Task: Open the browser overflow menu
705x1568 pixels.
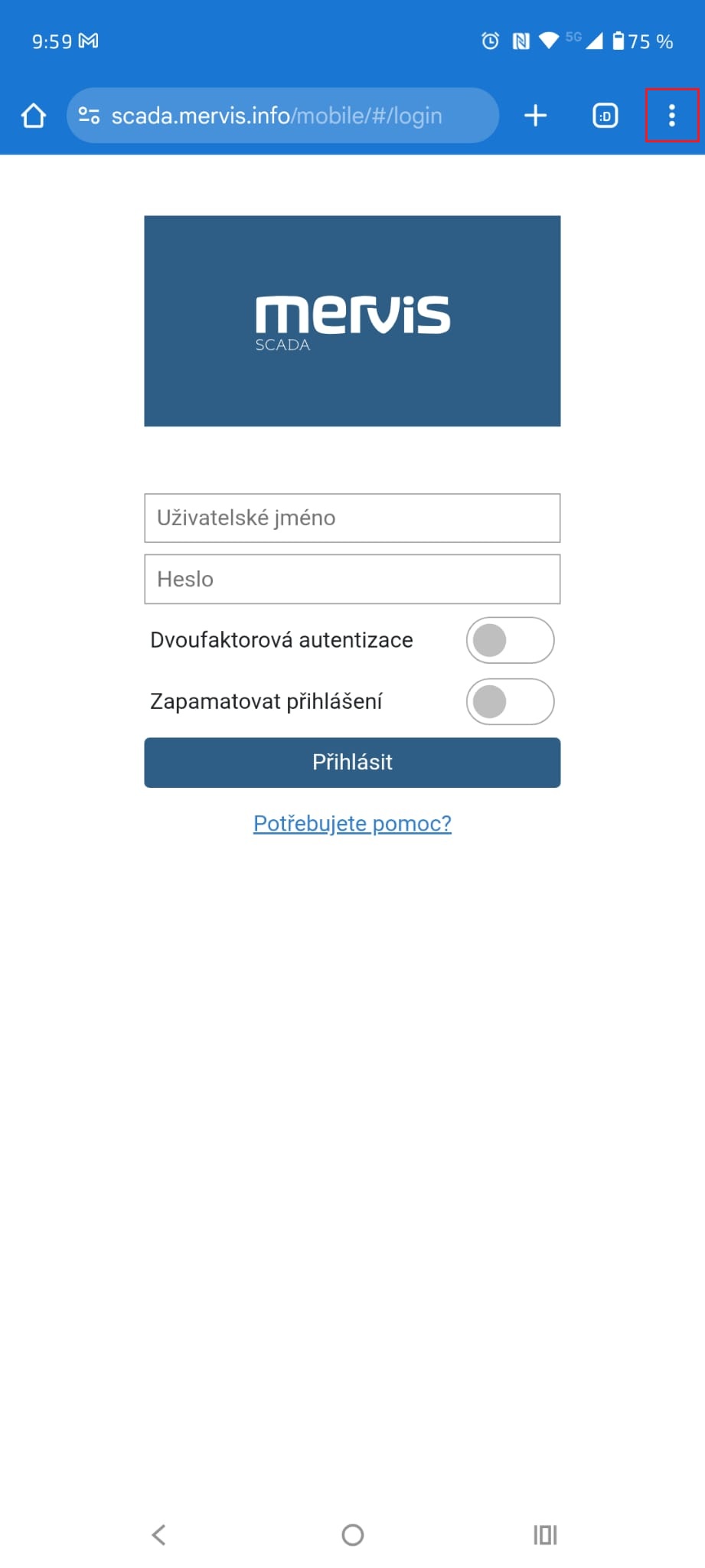Action: [x=671, y=116]
